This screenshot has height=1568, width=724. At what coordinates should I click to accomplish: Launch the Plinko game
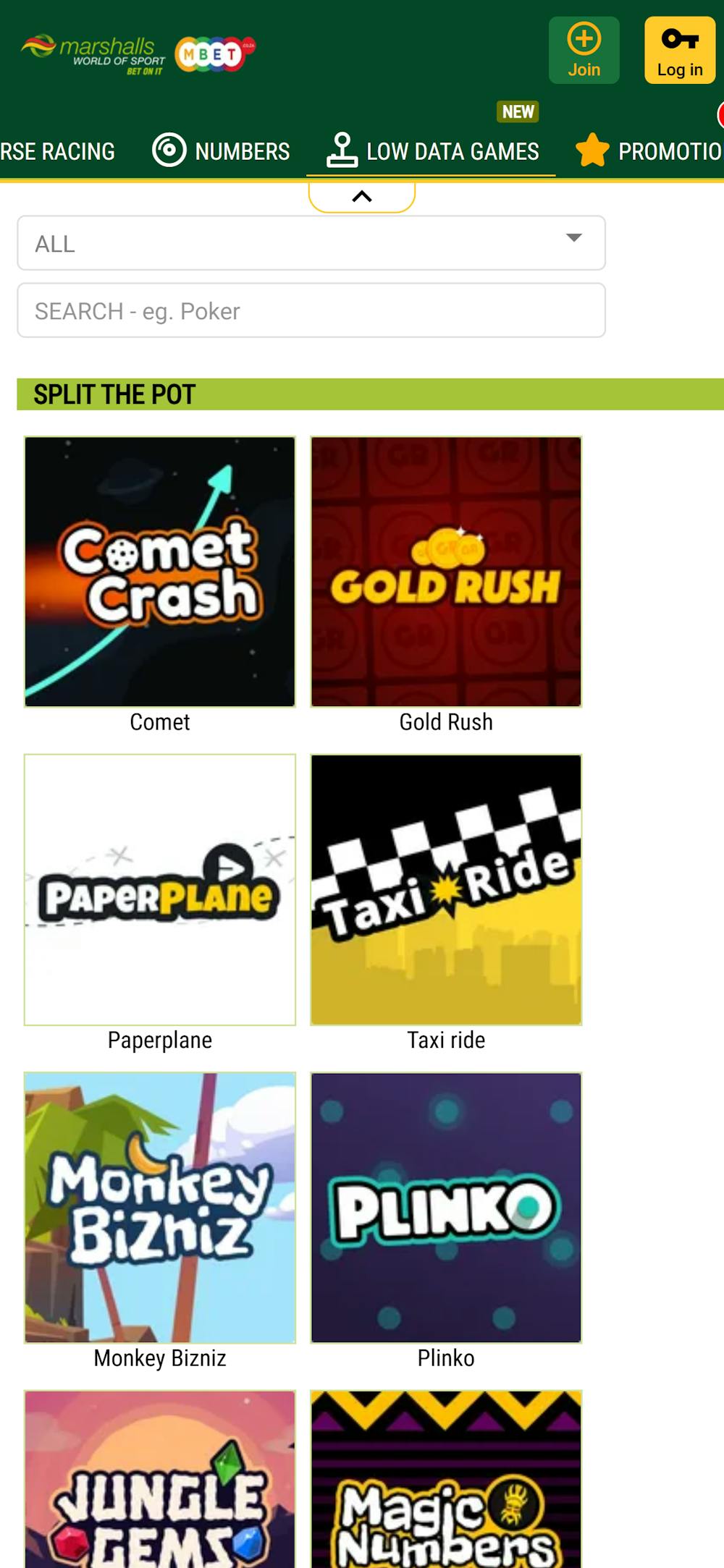coord(446,1208)
